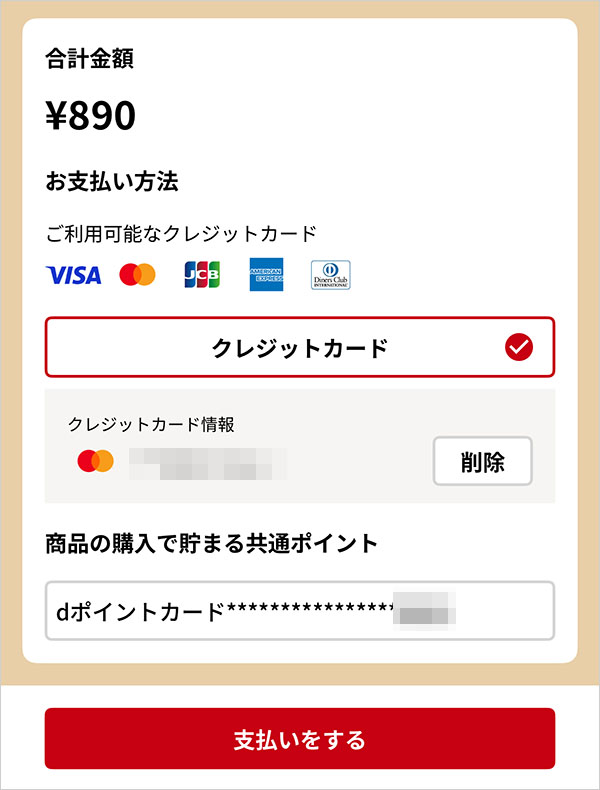Tap 削除 to remove the saved card
Screen dimensions: 600x790
[482, 461]
